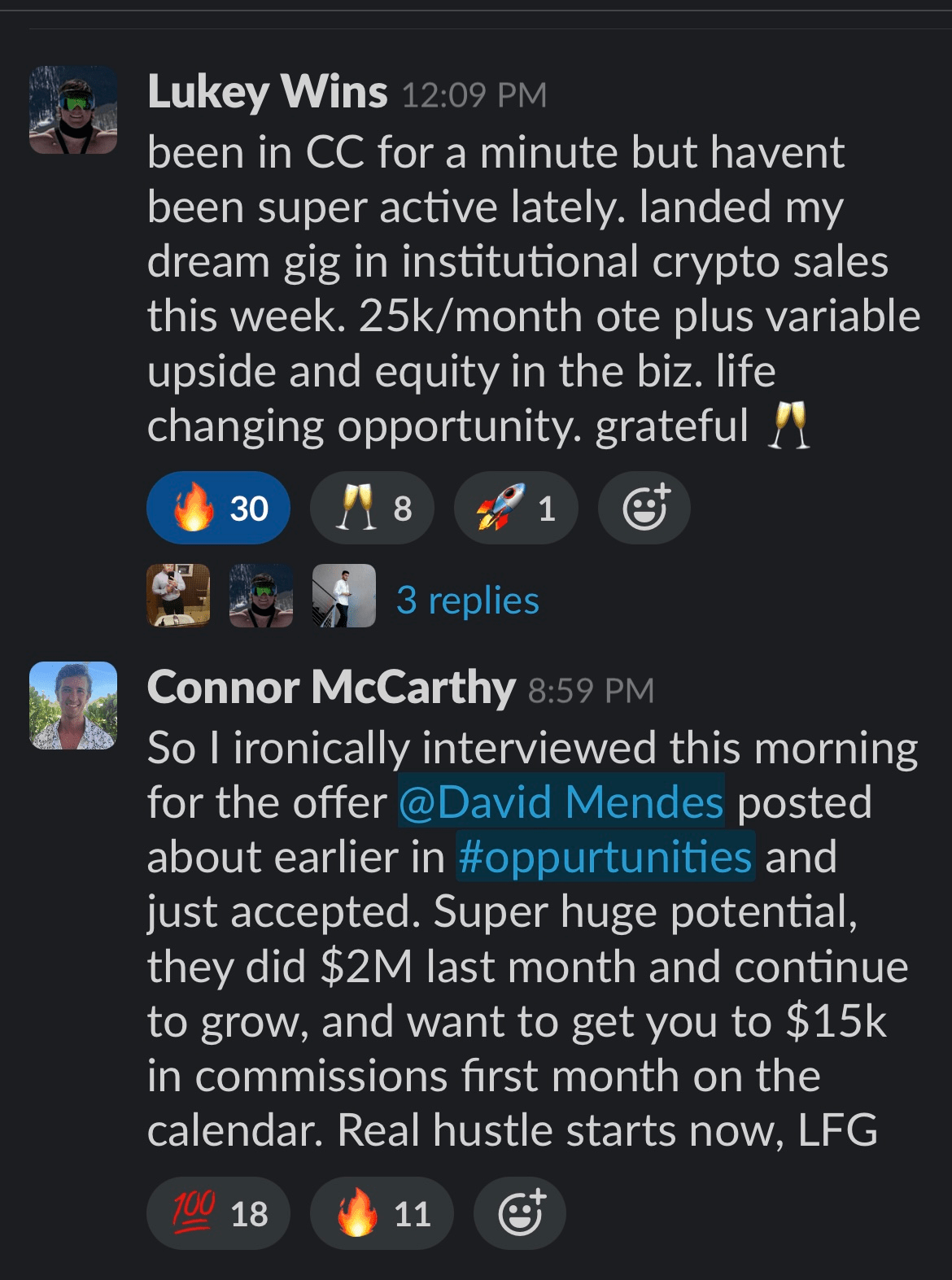The height and width of the screenshot is (1280, 952).
Task: Add a new reaction to Connor's message
Action: pyautogui.click(x=520, y=1213)
